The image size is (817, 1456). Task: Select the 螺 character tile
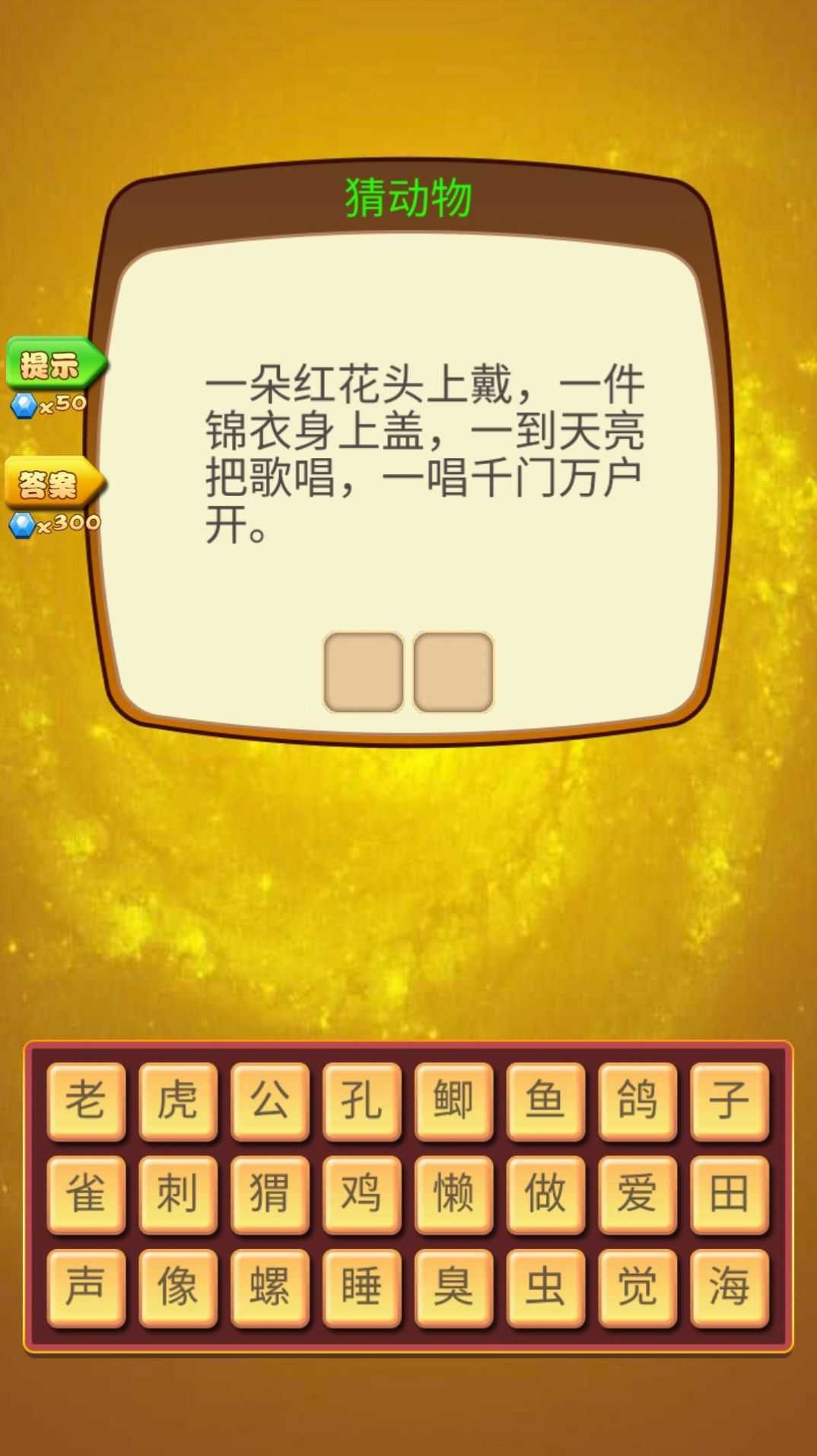[x=270, y=1286]
